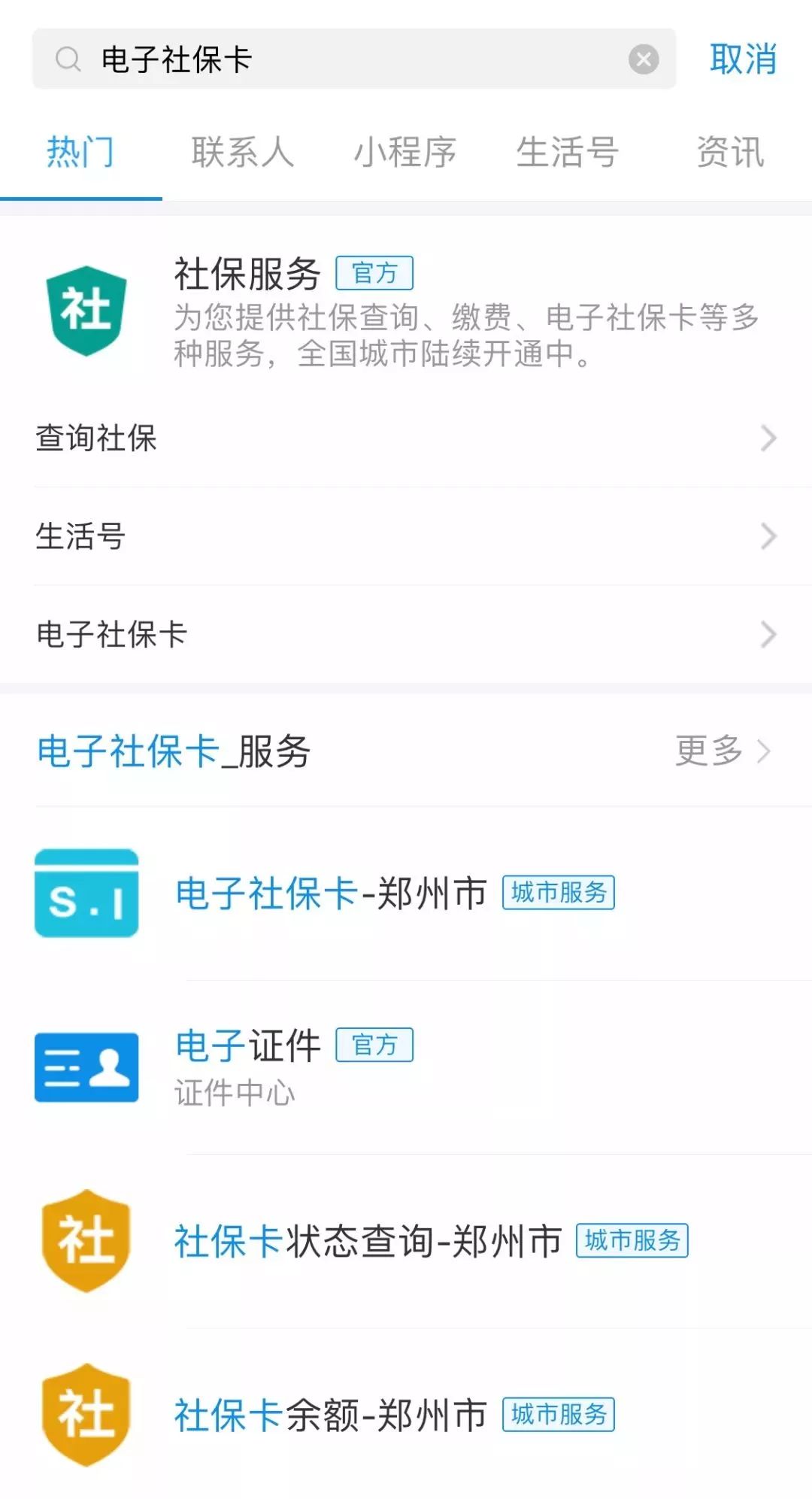The width and height of the screenshot is (812, 1499).
Task: Open the 电子社保卡 row under 社保服务
Action: 406,634
